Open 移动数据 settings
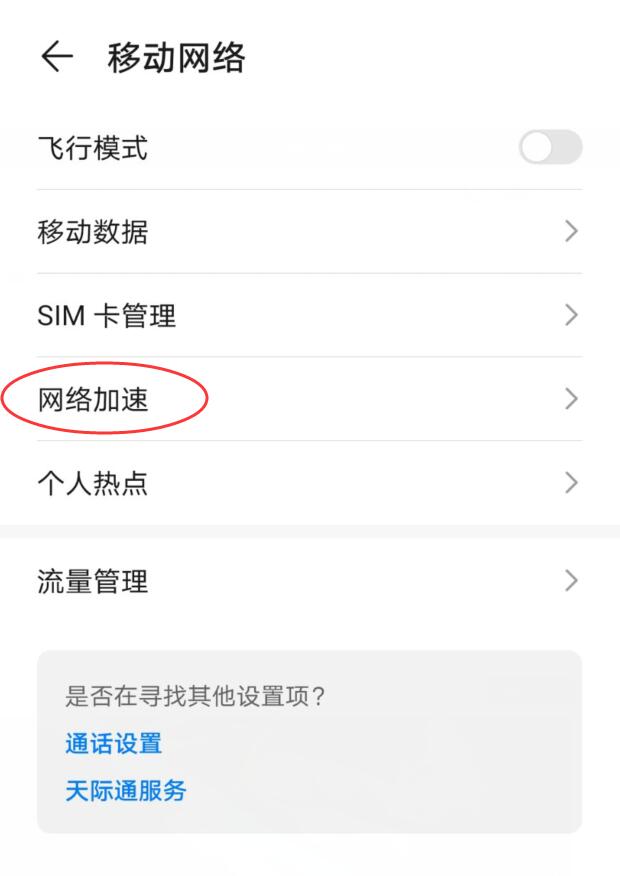The width and height of the screenshot is (620, 876). pos(309,232)
